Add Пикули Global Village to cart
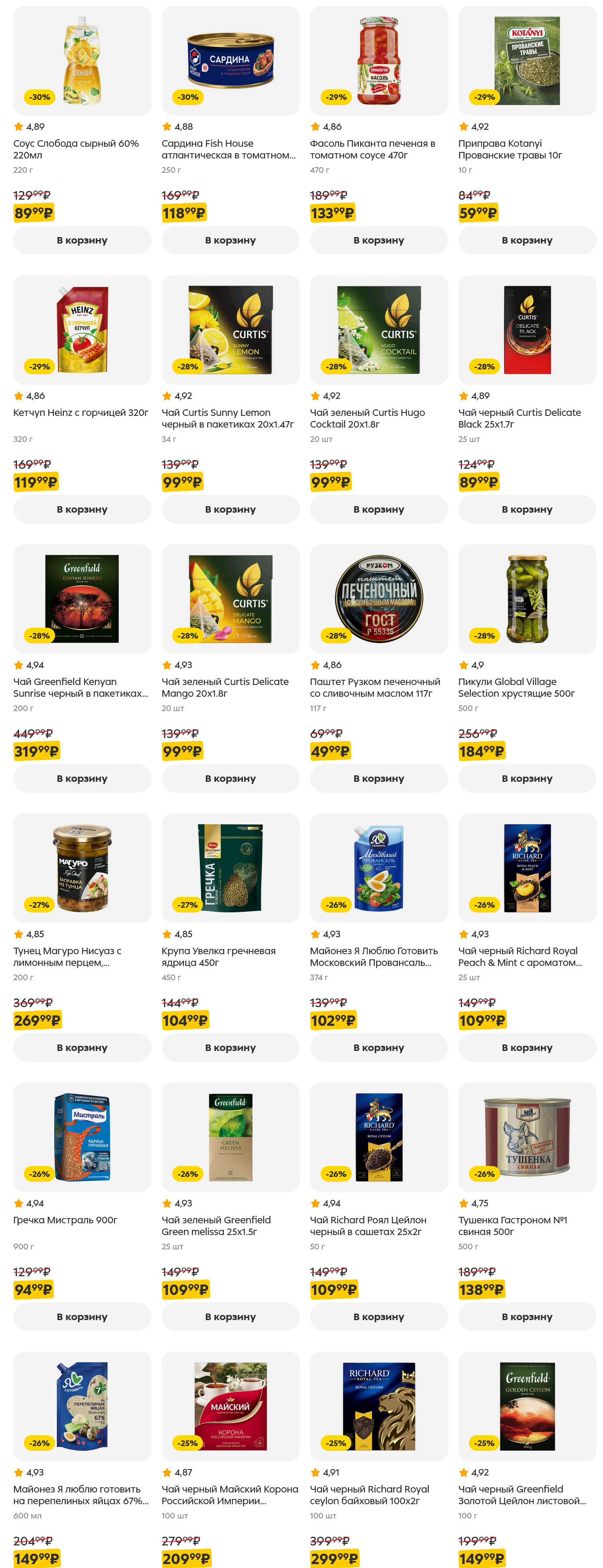The height and width of the screenshot is (1568, 603). pos(526,778)
